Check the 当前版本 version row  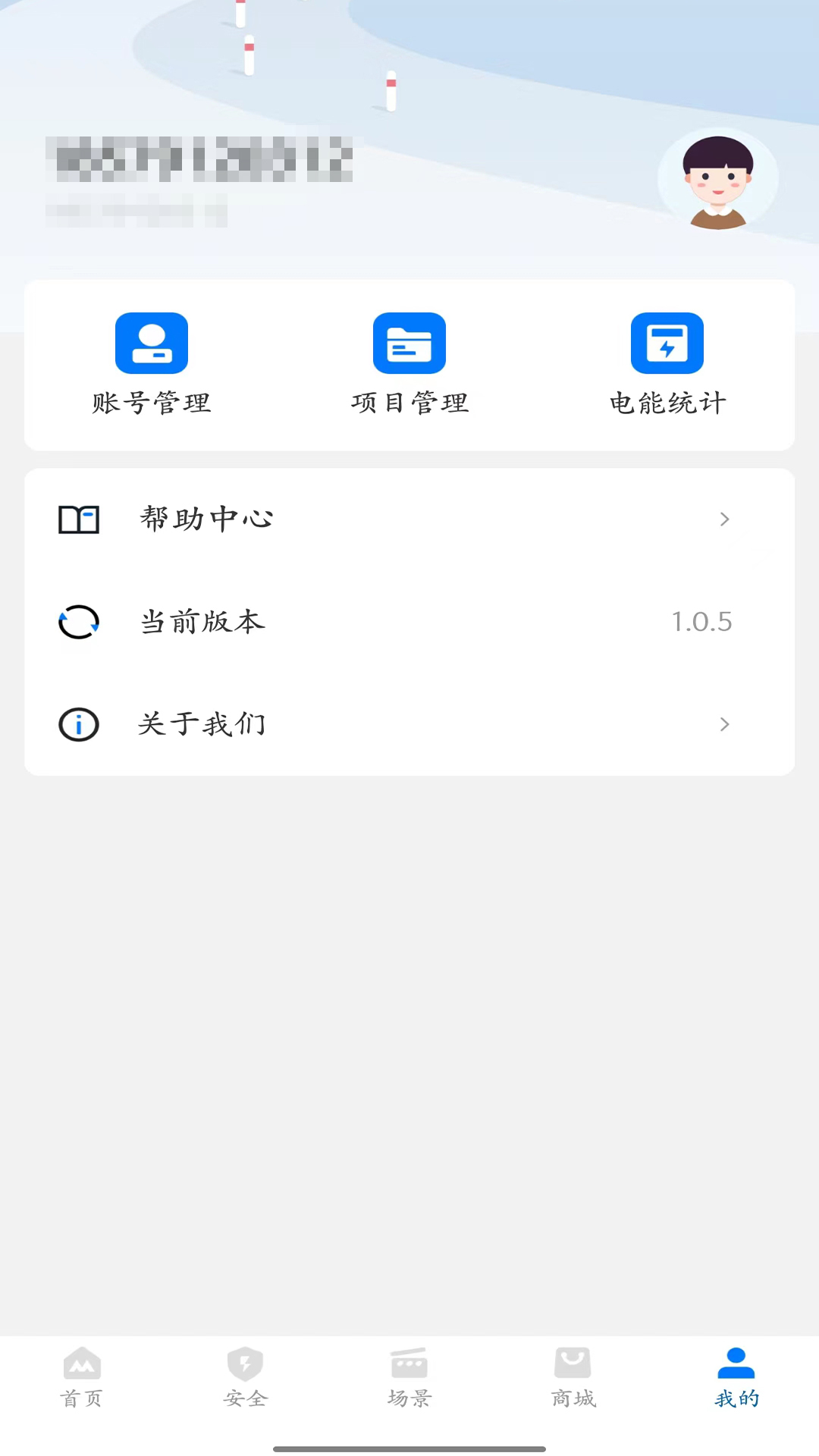coord(409,622)
